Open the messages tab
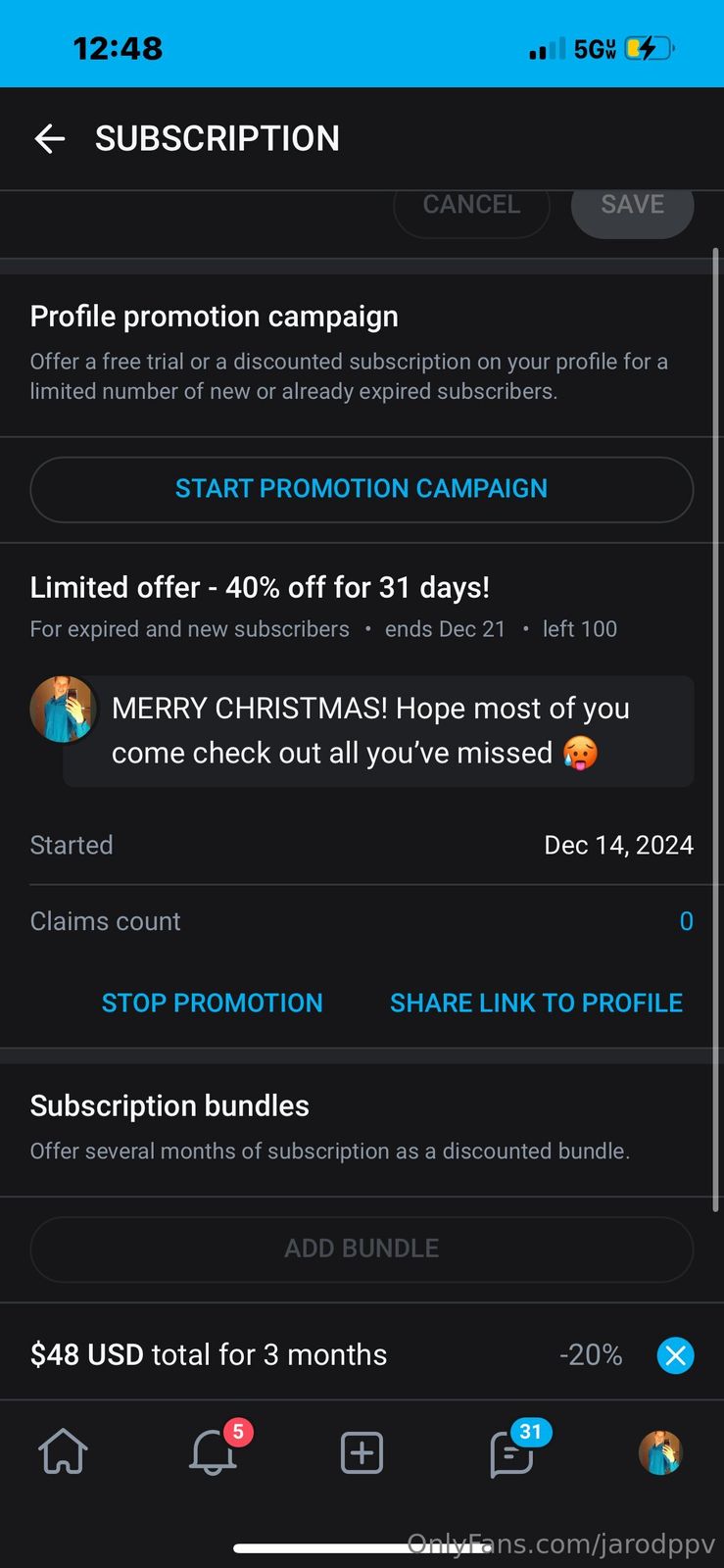 coord(511,1452)
